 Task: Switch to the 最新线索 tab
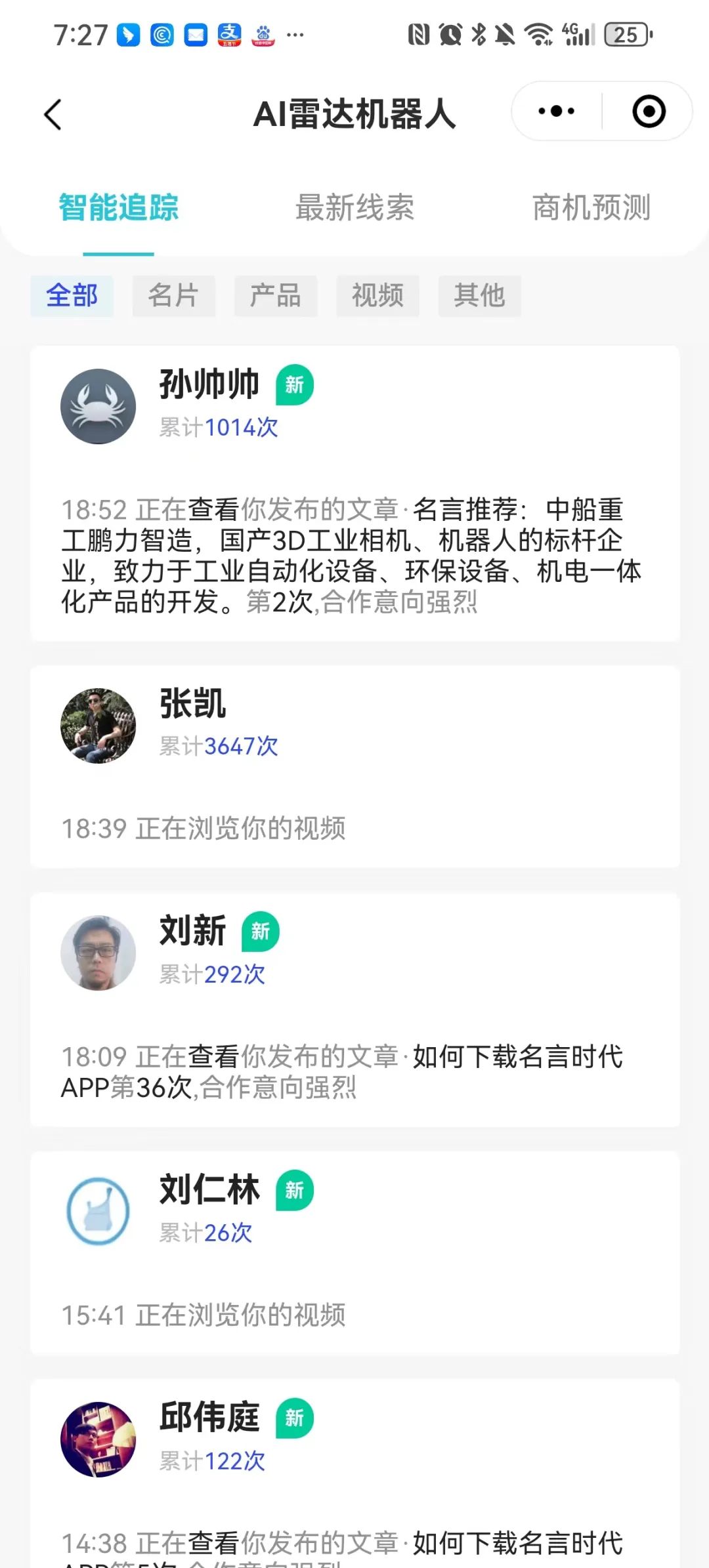(354, 208)
